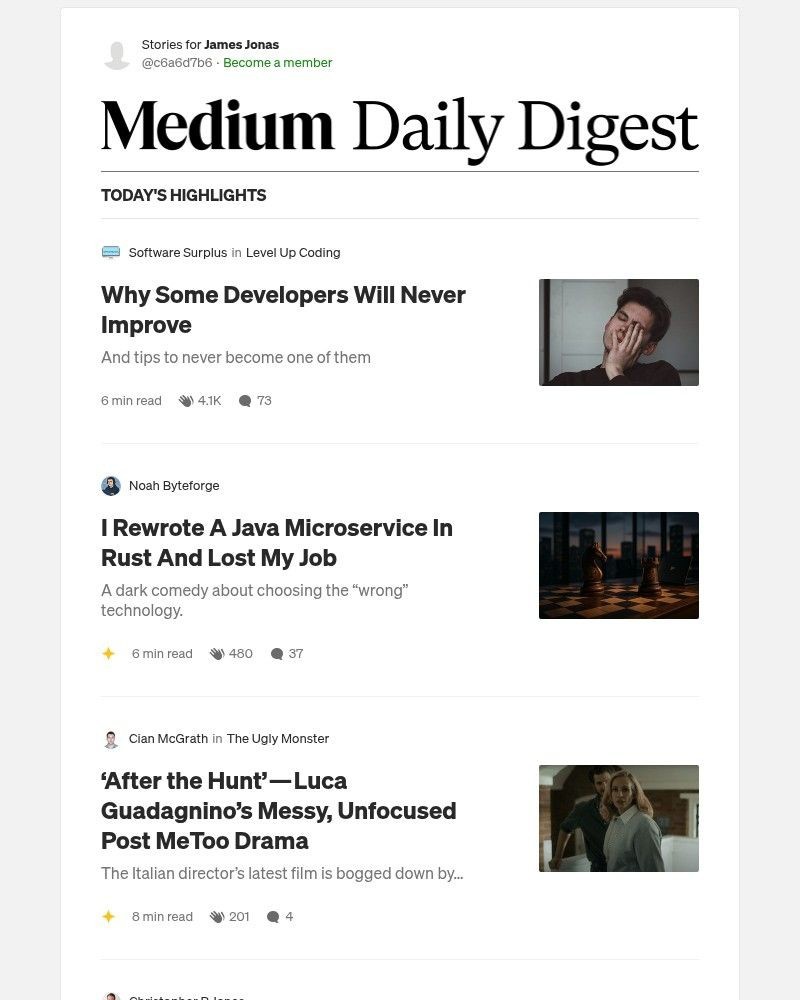This screenshot has width=800, height=1000.
Task: Open Cian McGrath's author page
Action: [168, 739]
